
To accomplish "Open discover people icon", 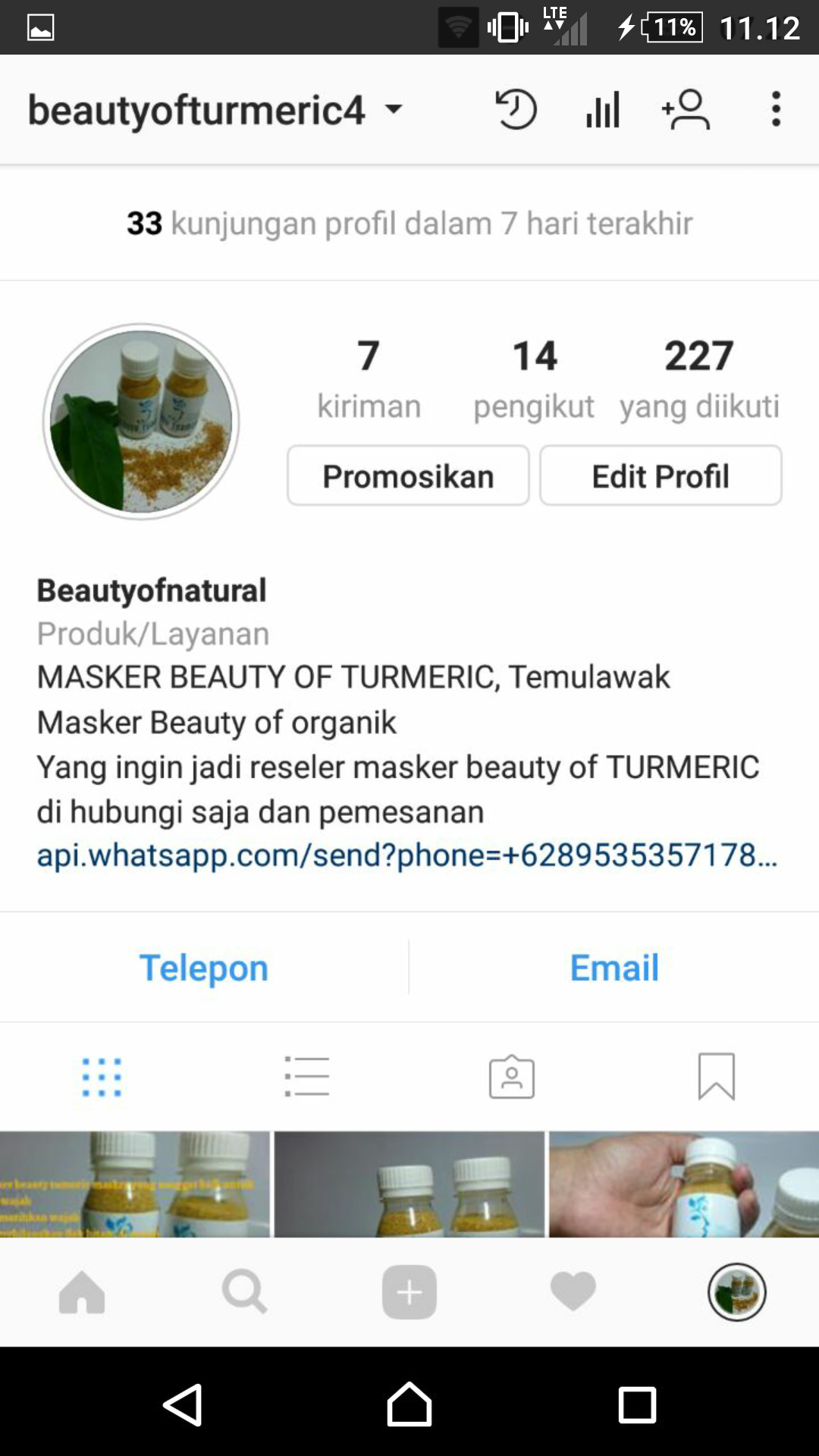I will tap(686, 110).
